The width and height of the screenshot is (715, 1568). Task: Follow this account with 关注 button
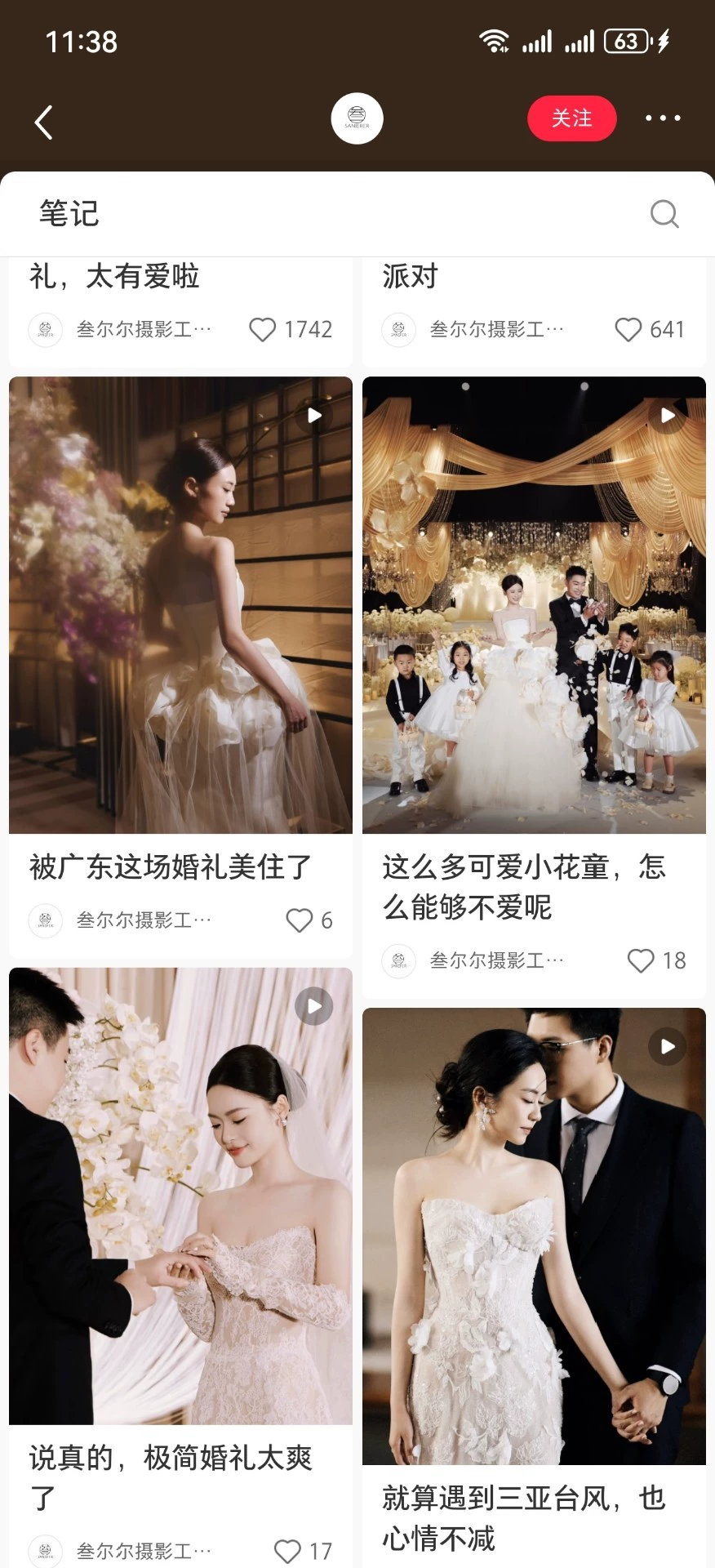point(571,118)
